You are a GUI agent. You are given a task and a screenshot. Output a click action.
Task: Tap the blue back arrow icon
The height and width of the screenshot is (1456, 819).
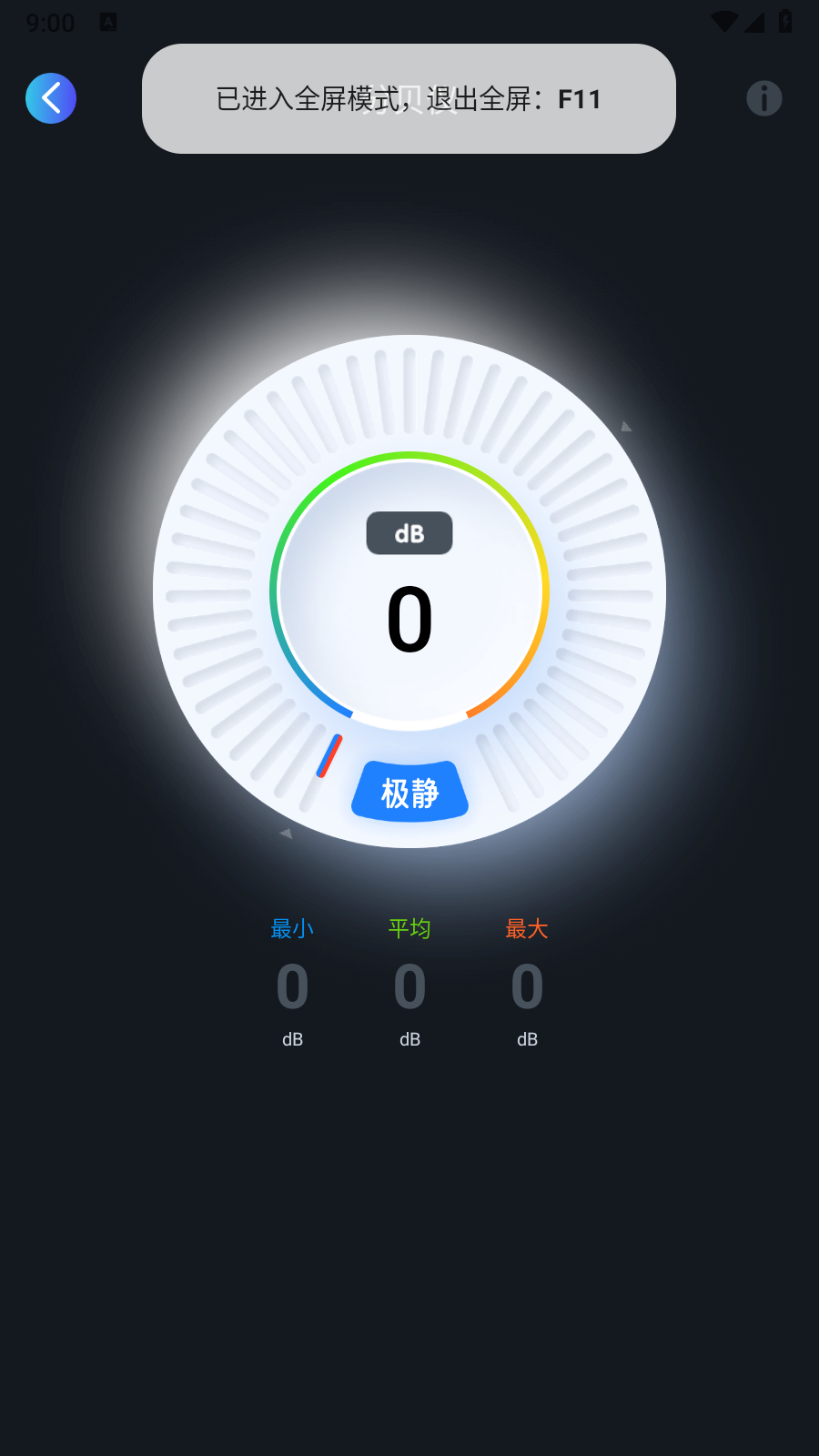[x=50, y=98]
